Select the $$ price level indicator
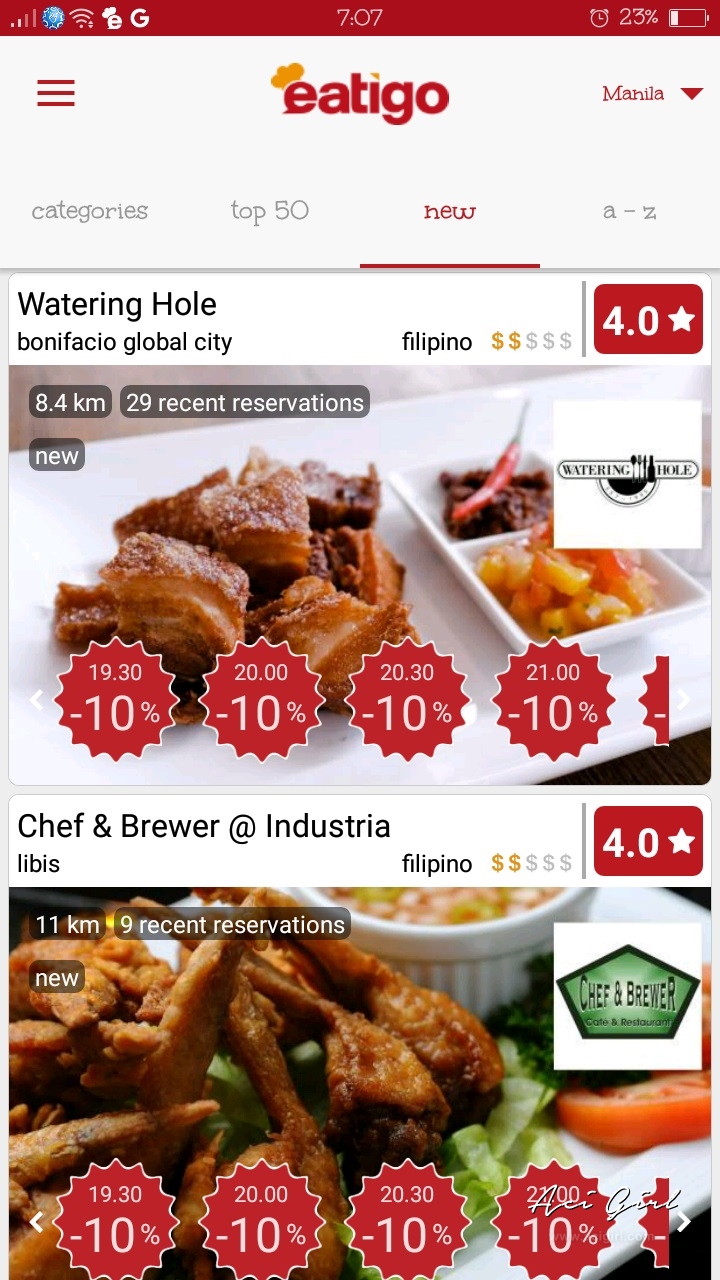Image resolution: width=720 pixels, height=1280 pixels. click(530, 341)
